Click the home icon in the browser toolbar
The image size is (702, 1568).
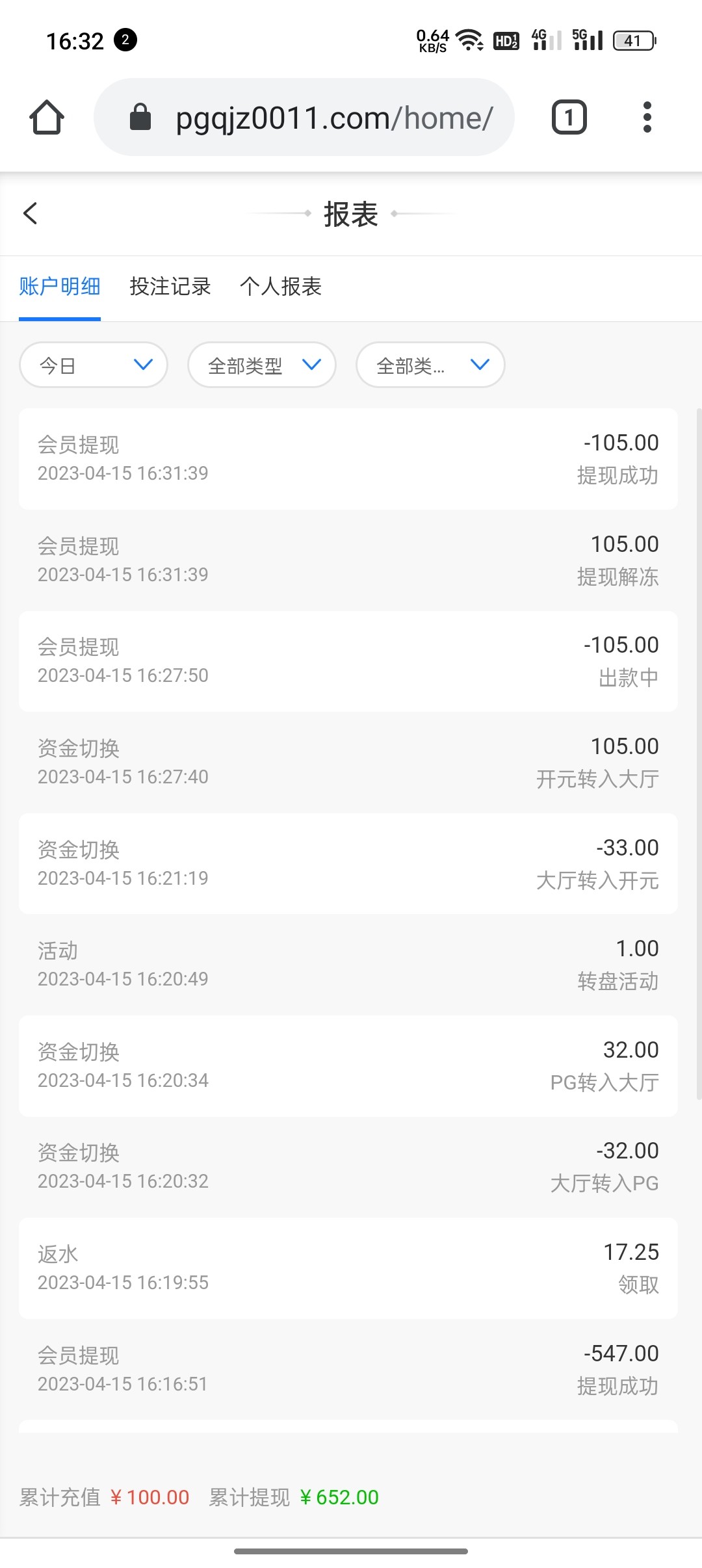(46, 117)
